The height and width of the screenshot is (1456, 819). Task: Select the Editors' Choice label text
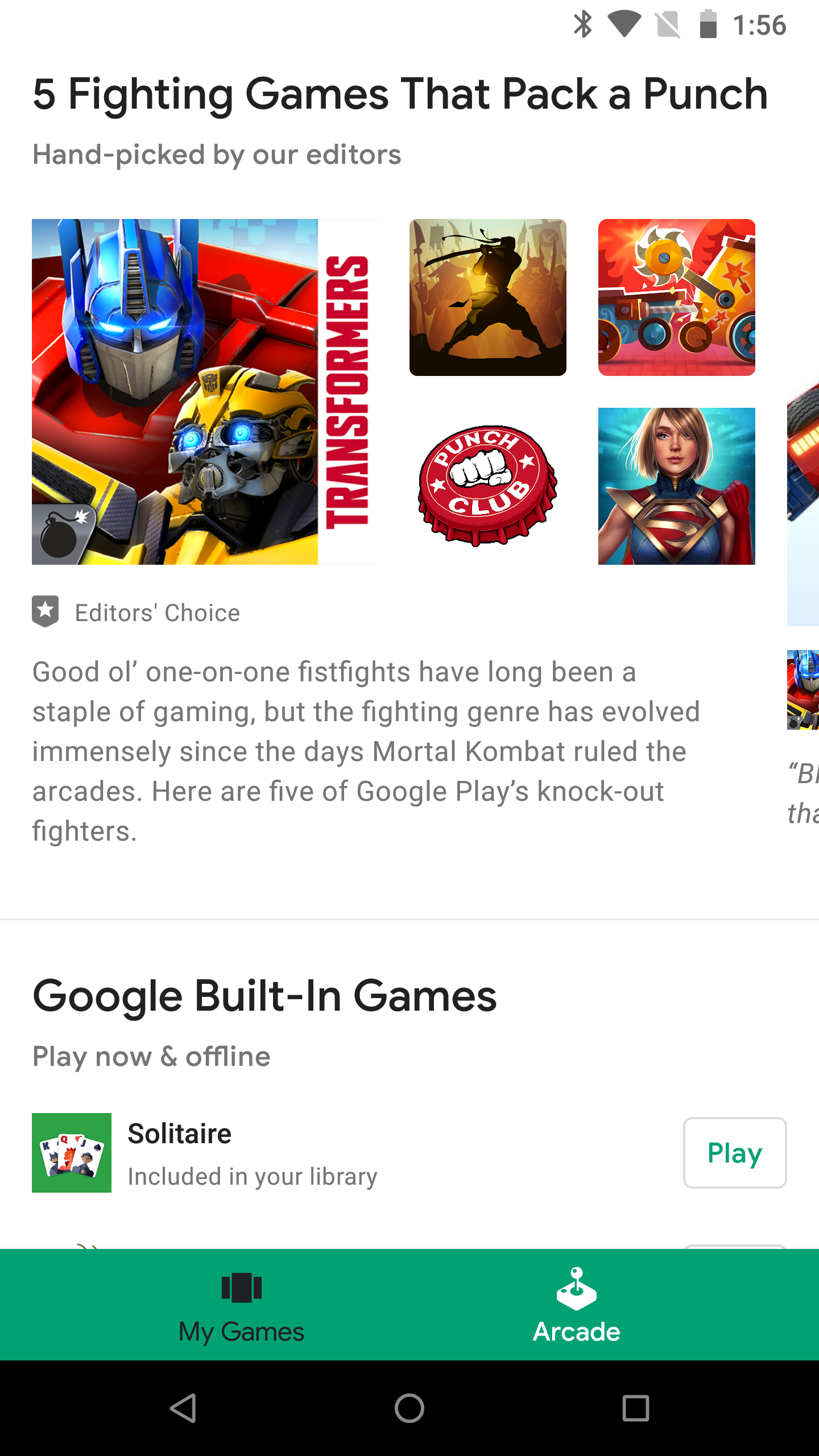[156, 611]
